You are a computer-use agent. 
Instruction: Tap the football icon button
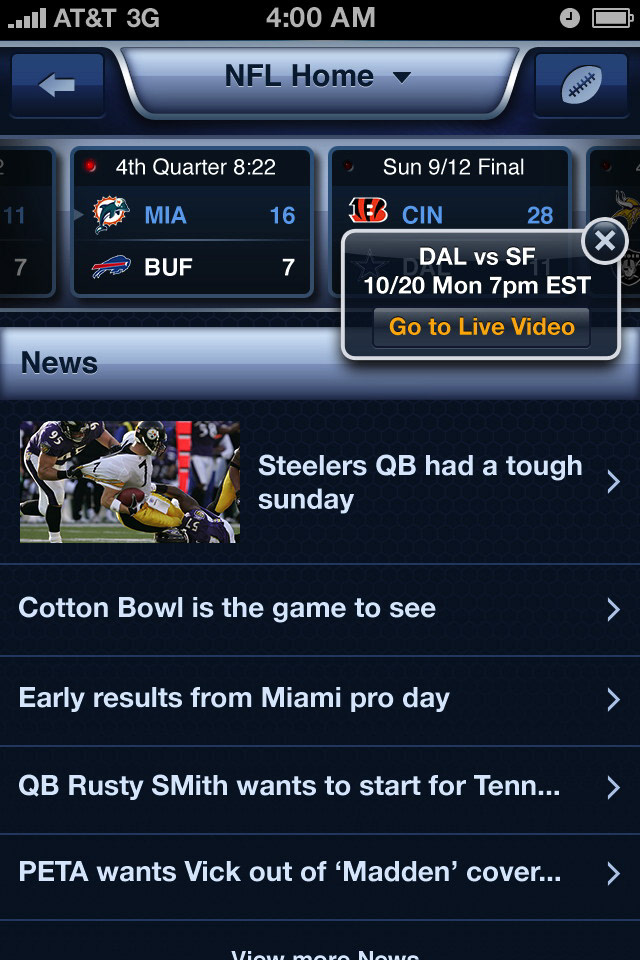point(581,85)
